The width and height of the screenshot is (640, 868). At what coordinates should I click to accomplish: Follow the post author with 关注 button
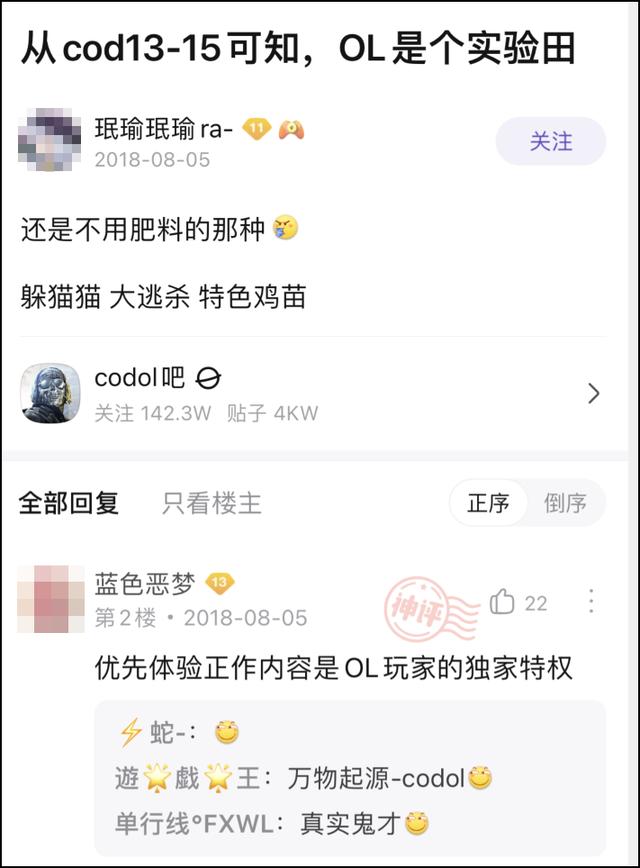tap(550, 141)
